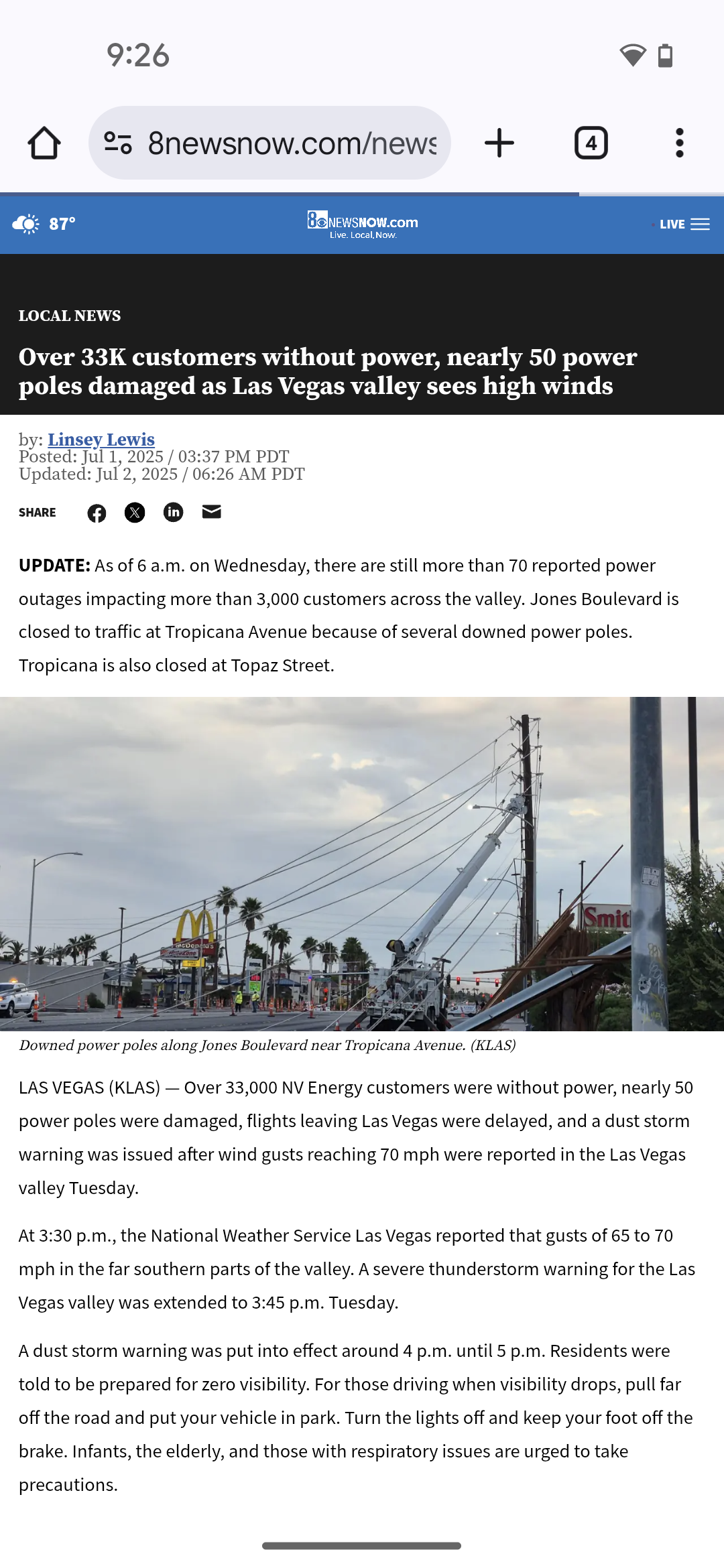Tap the 8newsnow.com address bar
The image size is (724, 1568).
click(292, 143)
